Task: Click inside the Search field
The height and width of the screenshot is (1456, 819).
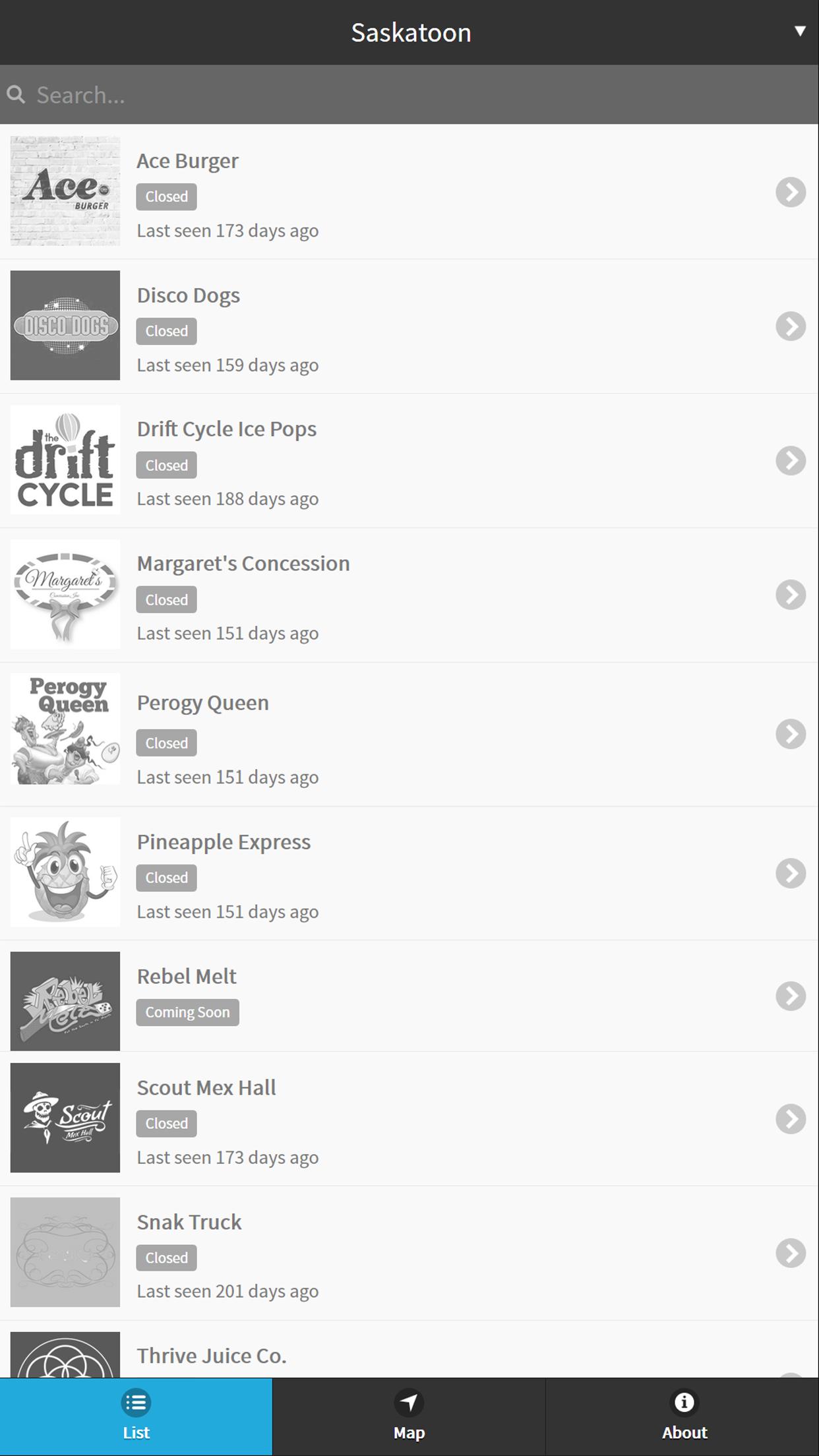Action: [264, 94]
